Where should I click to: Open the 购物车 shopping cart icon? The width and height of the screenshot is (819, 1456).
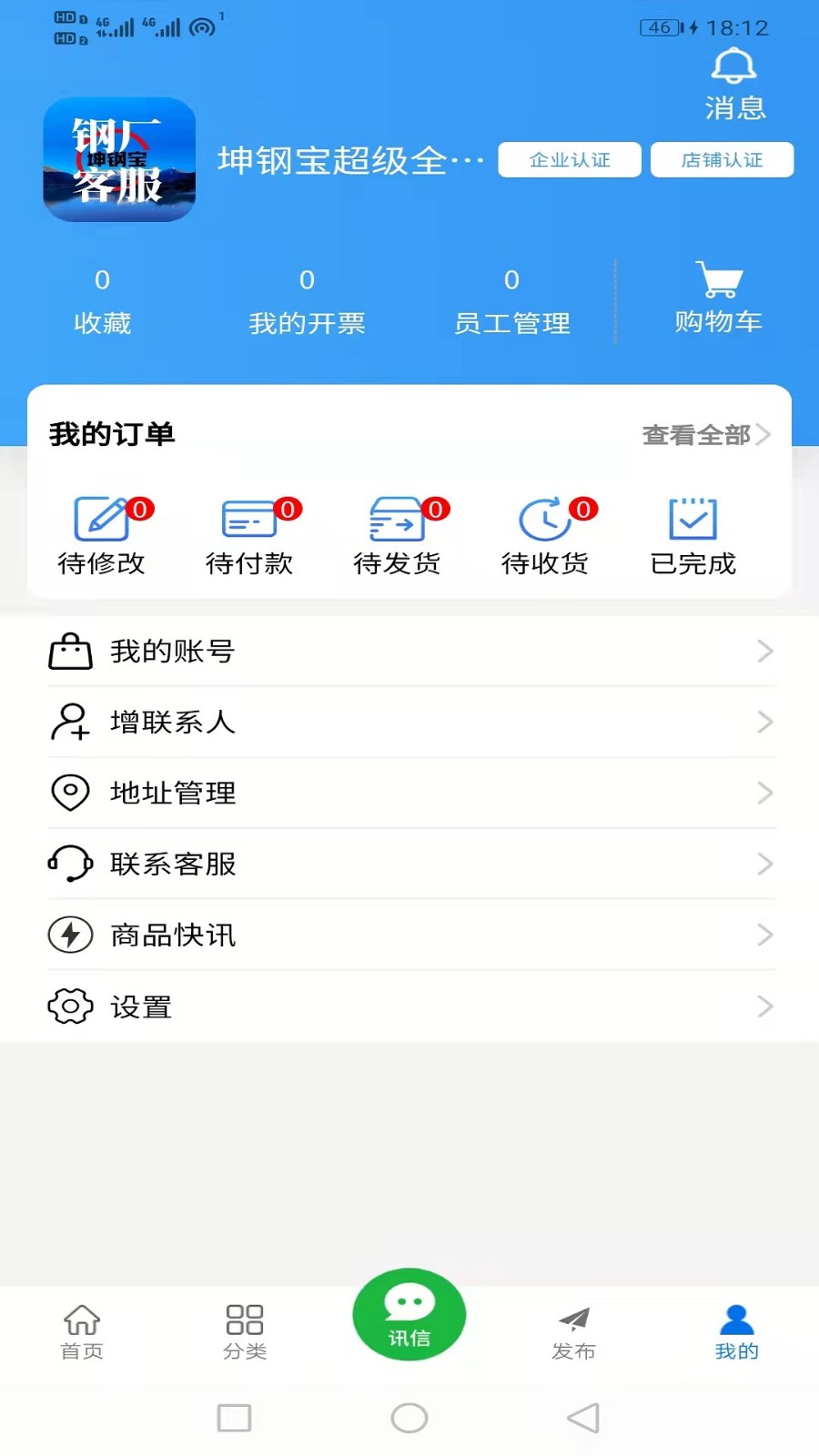click(x=720, y=279)
